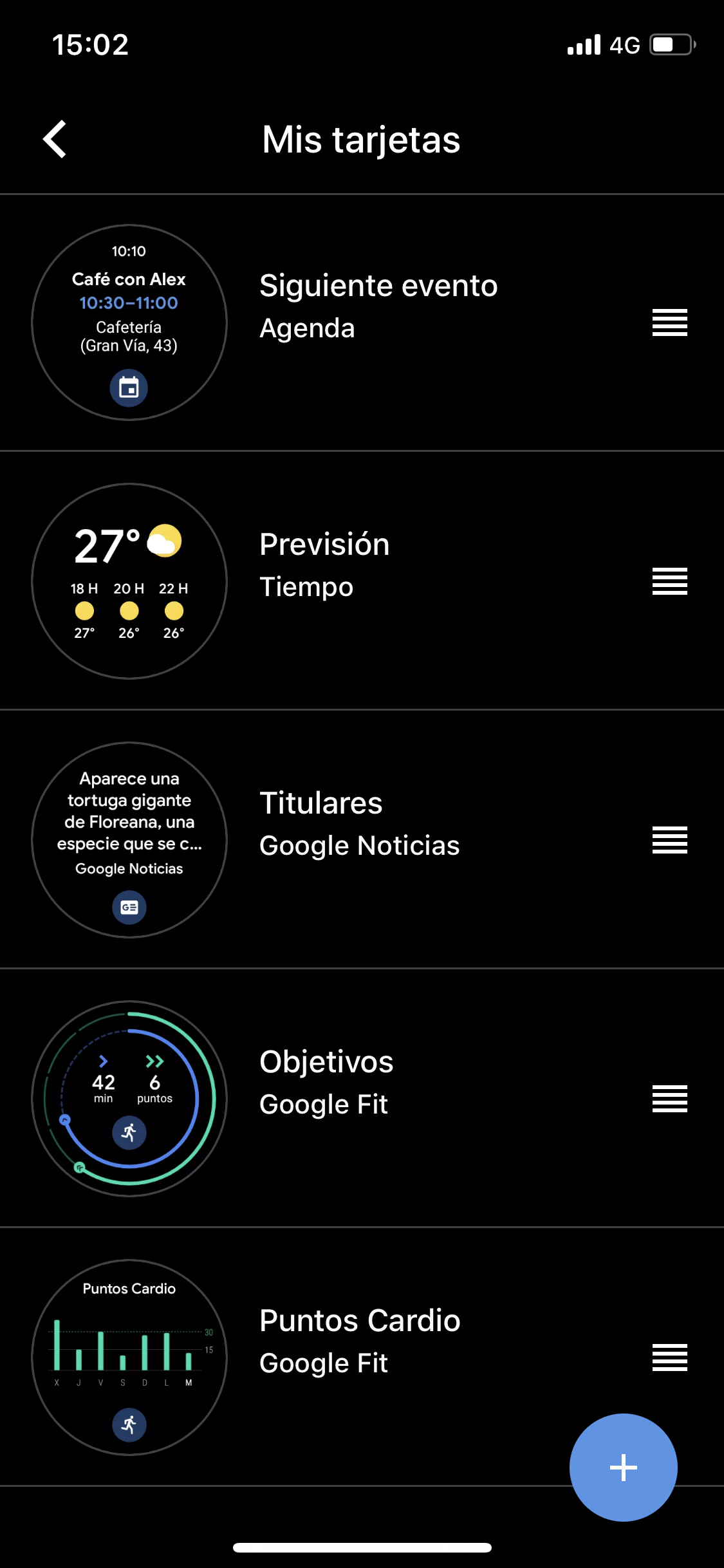Image resolution: width=724 pixels, height=1568 pixels.
Task: Tap the reorder handle for Puntos Cardio
Action: (669, 1358)
